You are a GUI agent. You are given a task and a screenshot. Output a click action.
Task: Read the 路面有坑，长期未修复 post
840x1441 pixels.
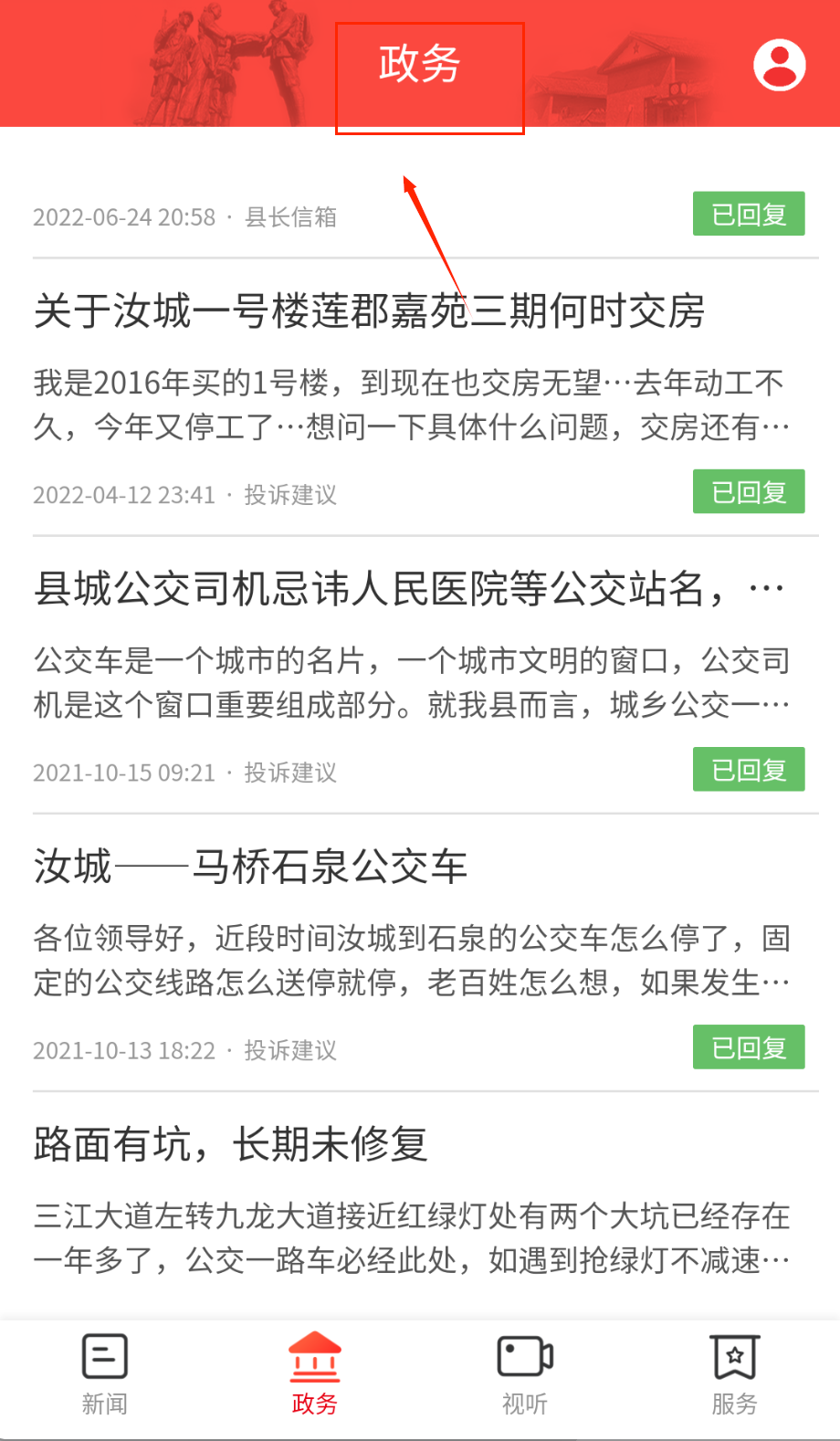pyautogui.click(x=231, y=1144)
